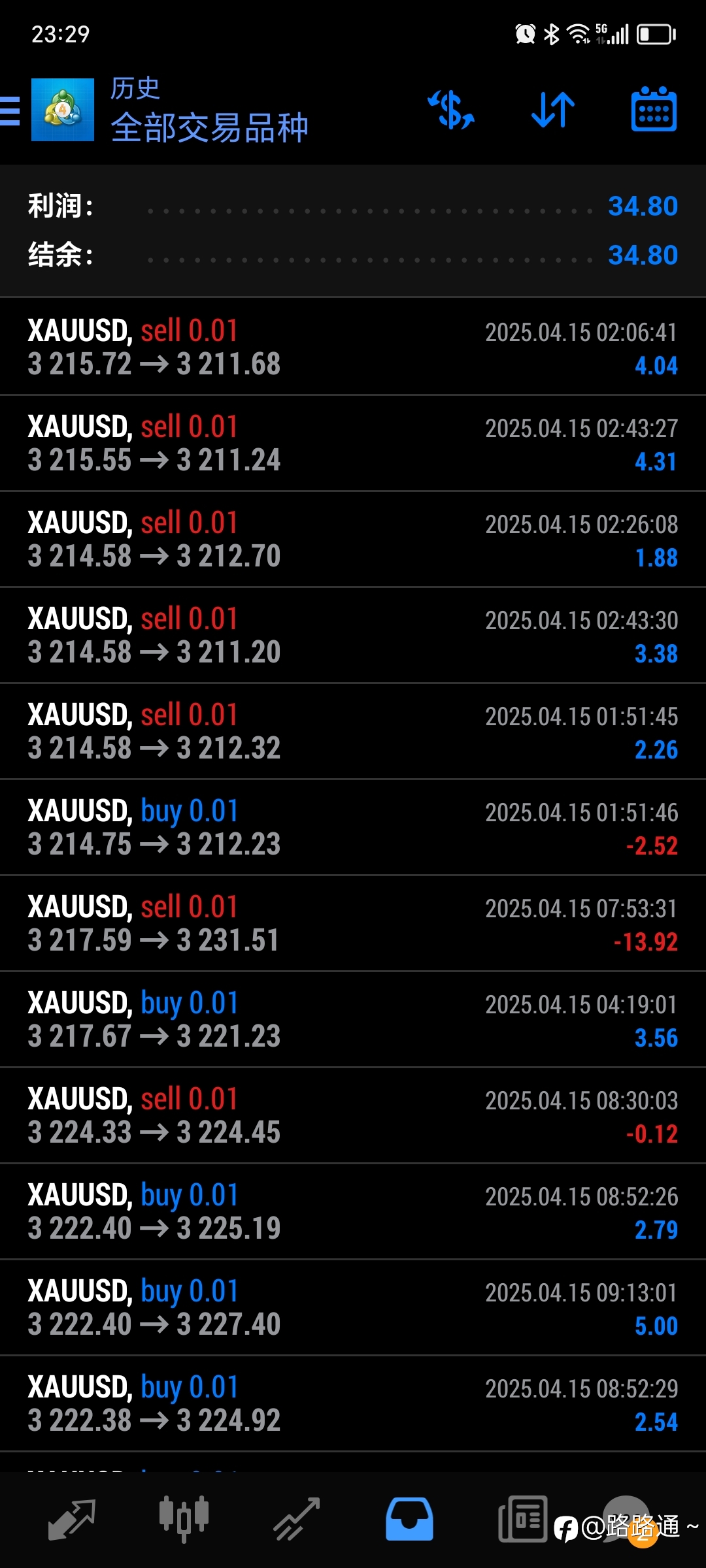706x1568 pixels.
Task: Switch to the News tab
Action: click(522, 1520)
